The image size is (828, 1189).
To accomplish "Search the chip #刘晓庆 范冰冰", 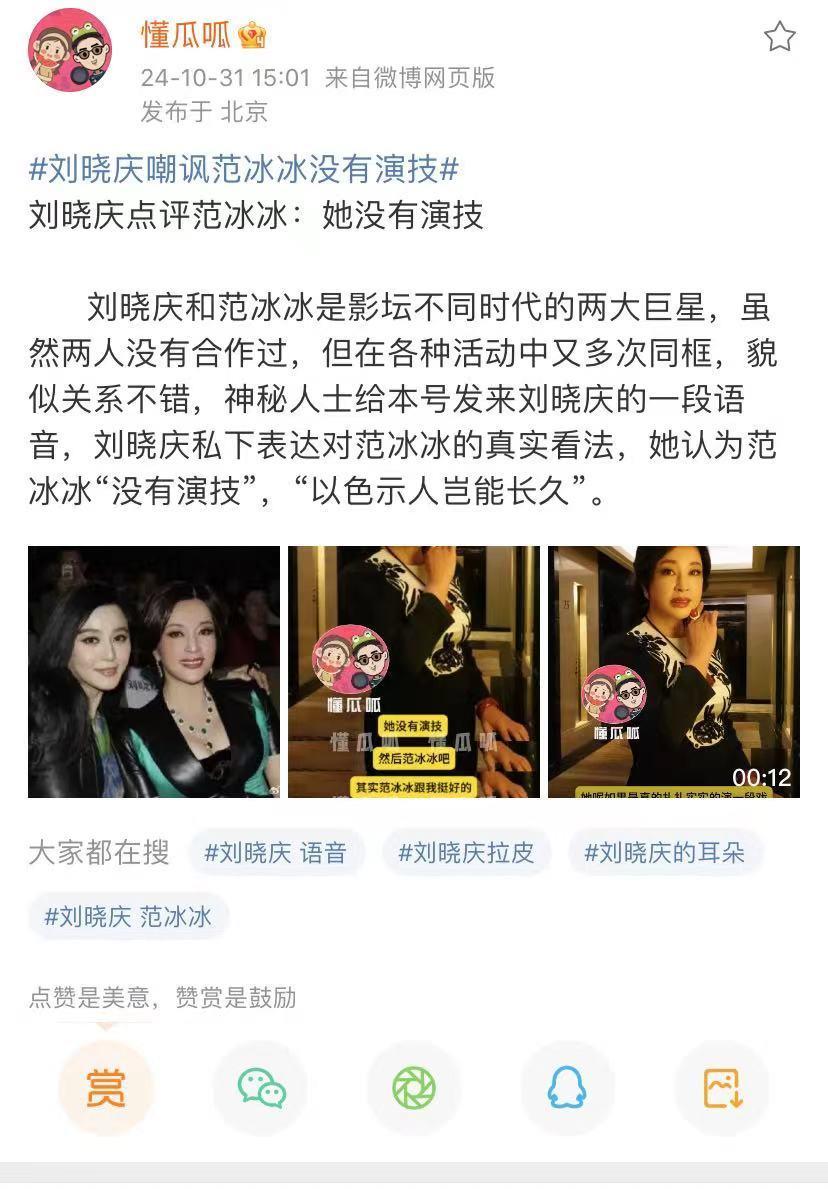I will pos(128,916).
